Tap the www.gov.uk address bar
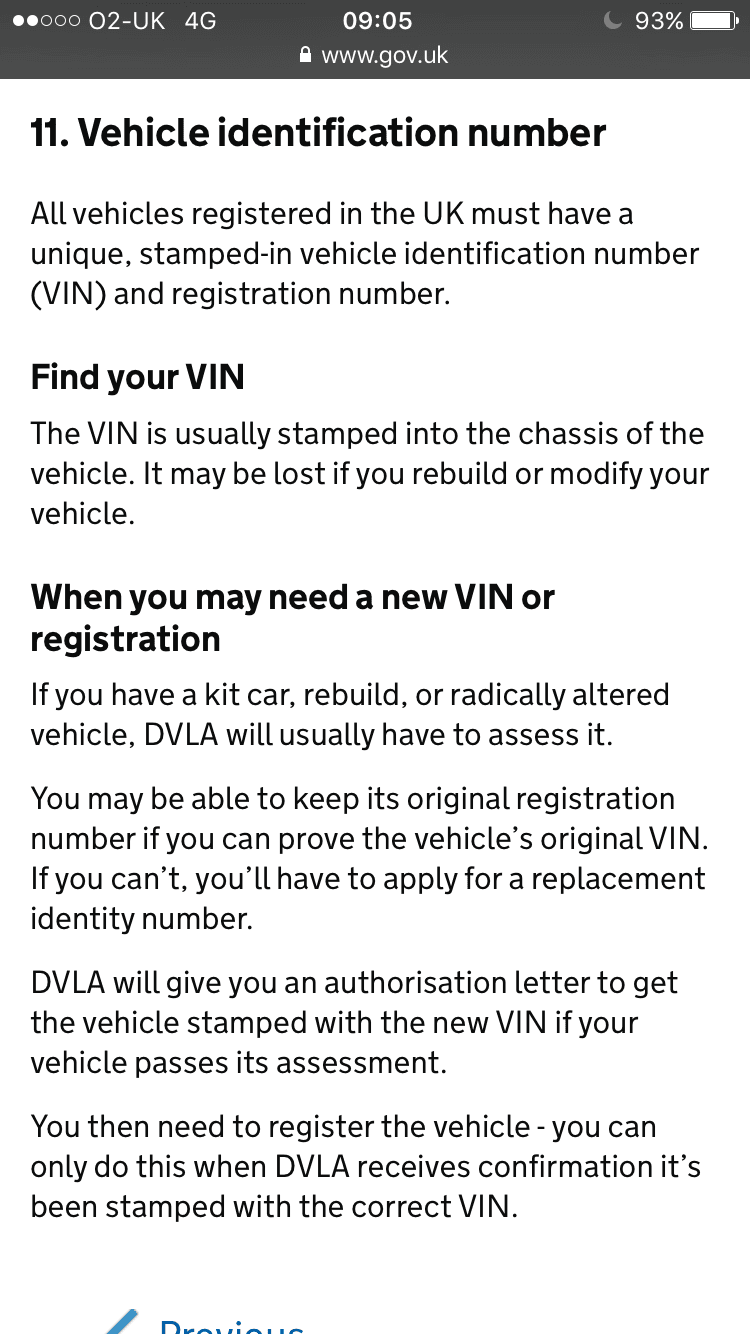 tap(374, 56)
